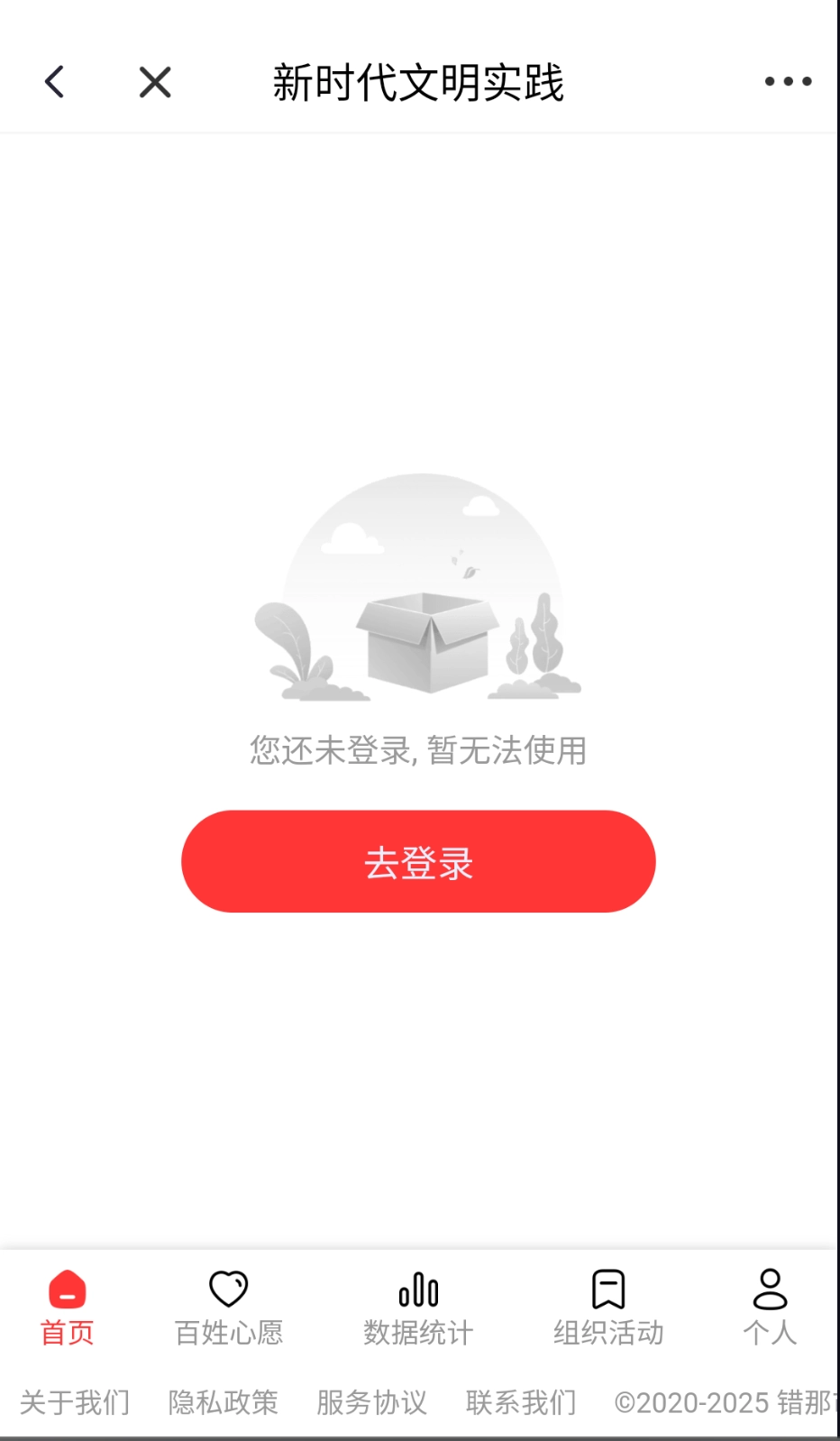Open the 服务协议 agreement
This screenshot has height=1441, width=840.
click(372, 1401)
